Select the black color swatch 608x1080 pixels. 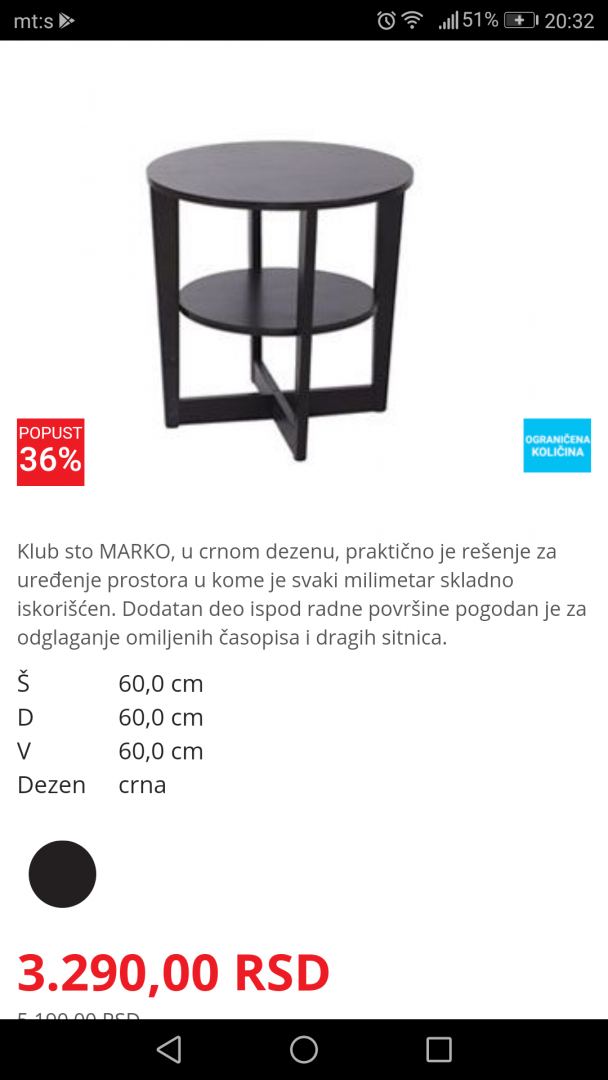pyautogui.click(x=62, y=873)
